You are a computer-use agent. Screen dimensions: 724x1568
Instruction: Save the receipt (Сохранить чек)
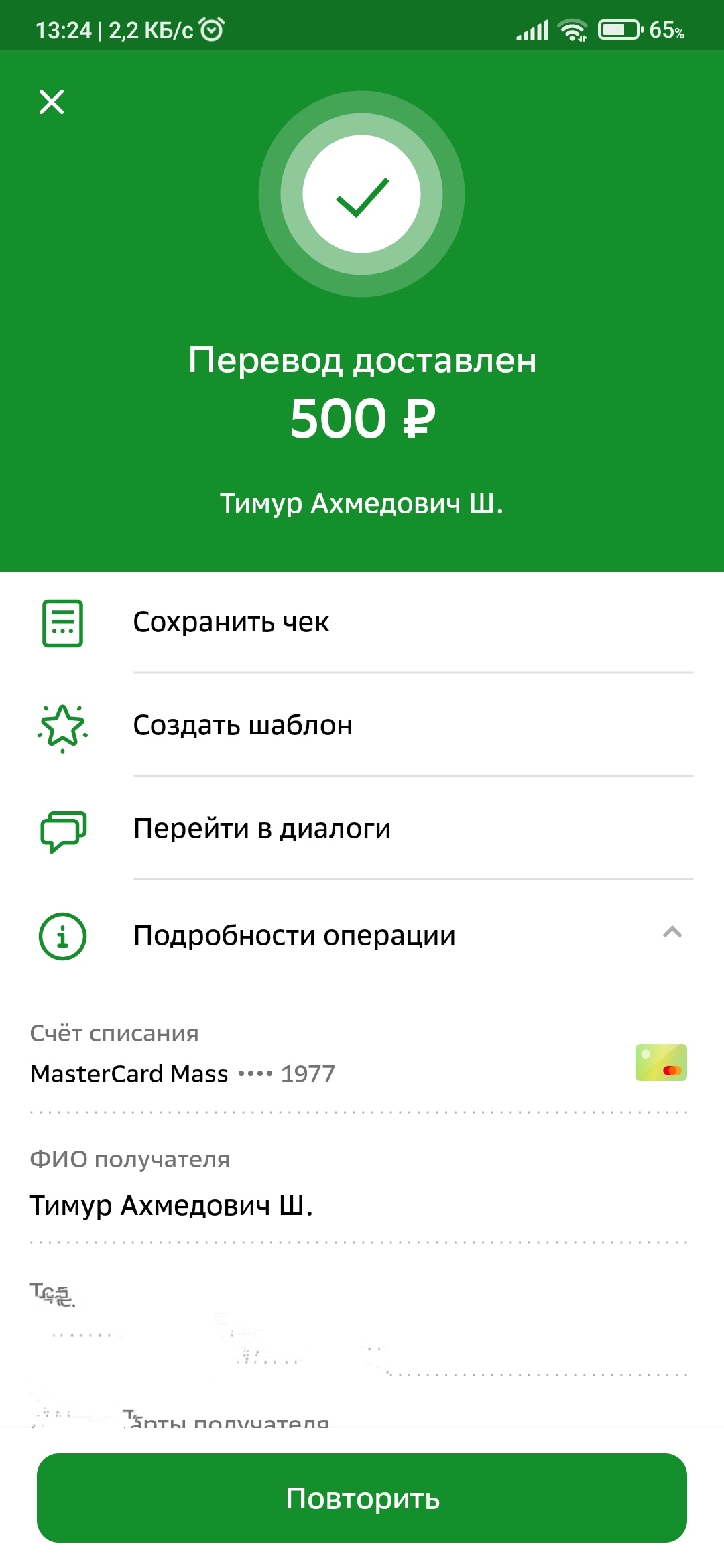click(x=231, y=623)
